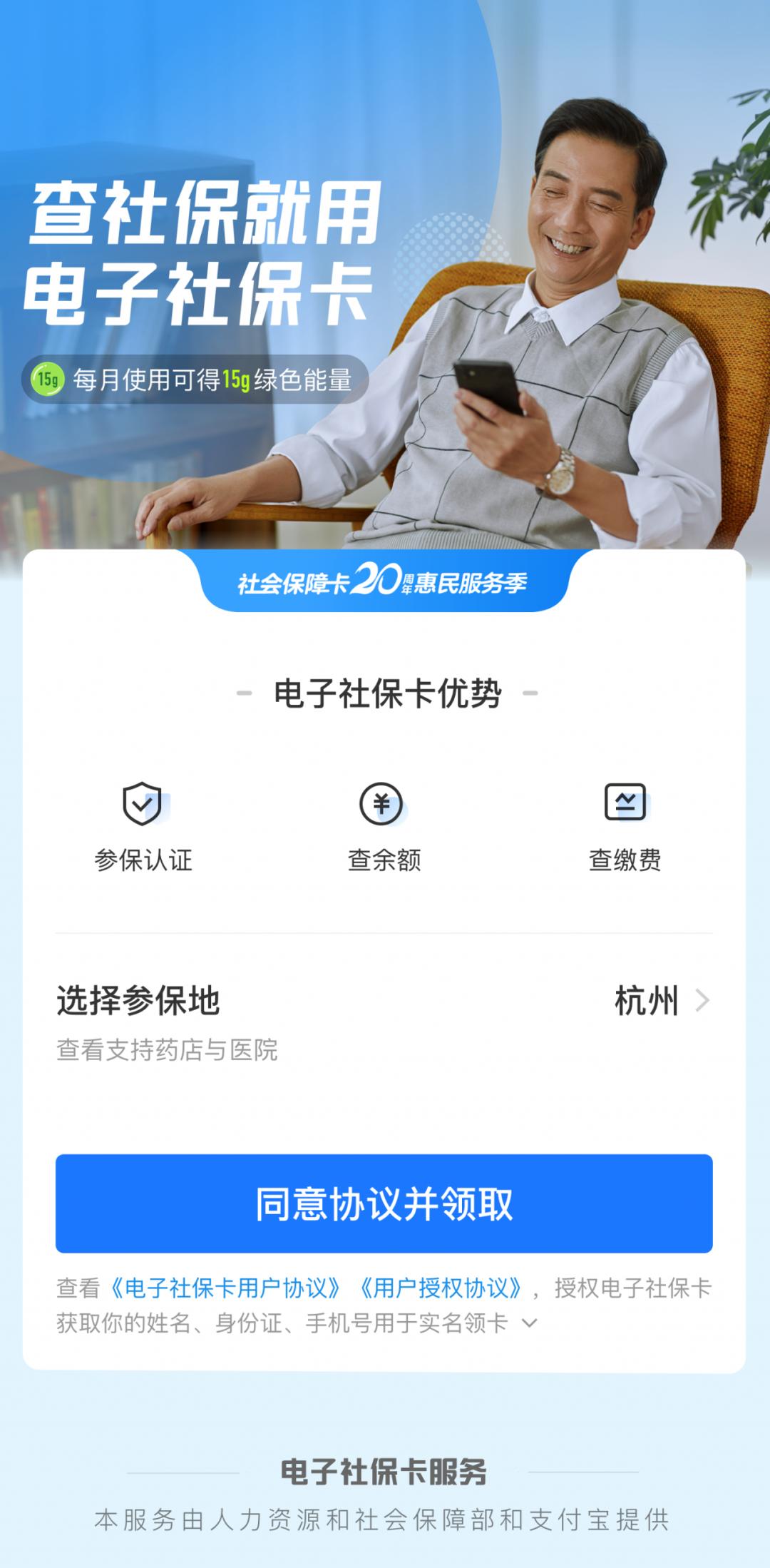The width and height of the screenshot is (770, 1568).
Task: View the 《用户授权协议》 link
Action: 441,1288
